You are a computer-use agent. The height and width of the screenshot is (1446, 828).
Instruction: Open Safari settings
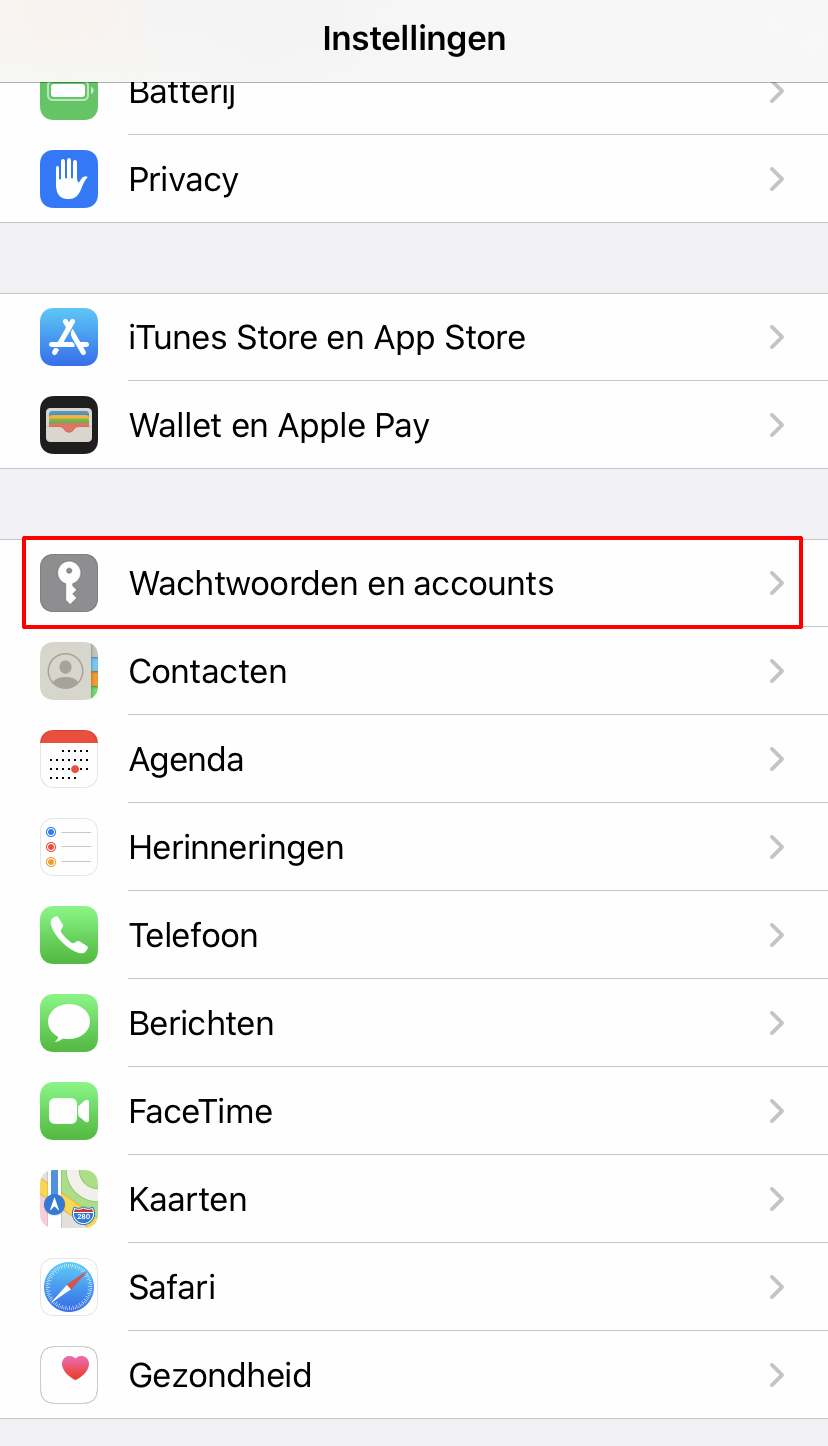[414, 1287]
